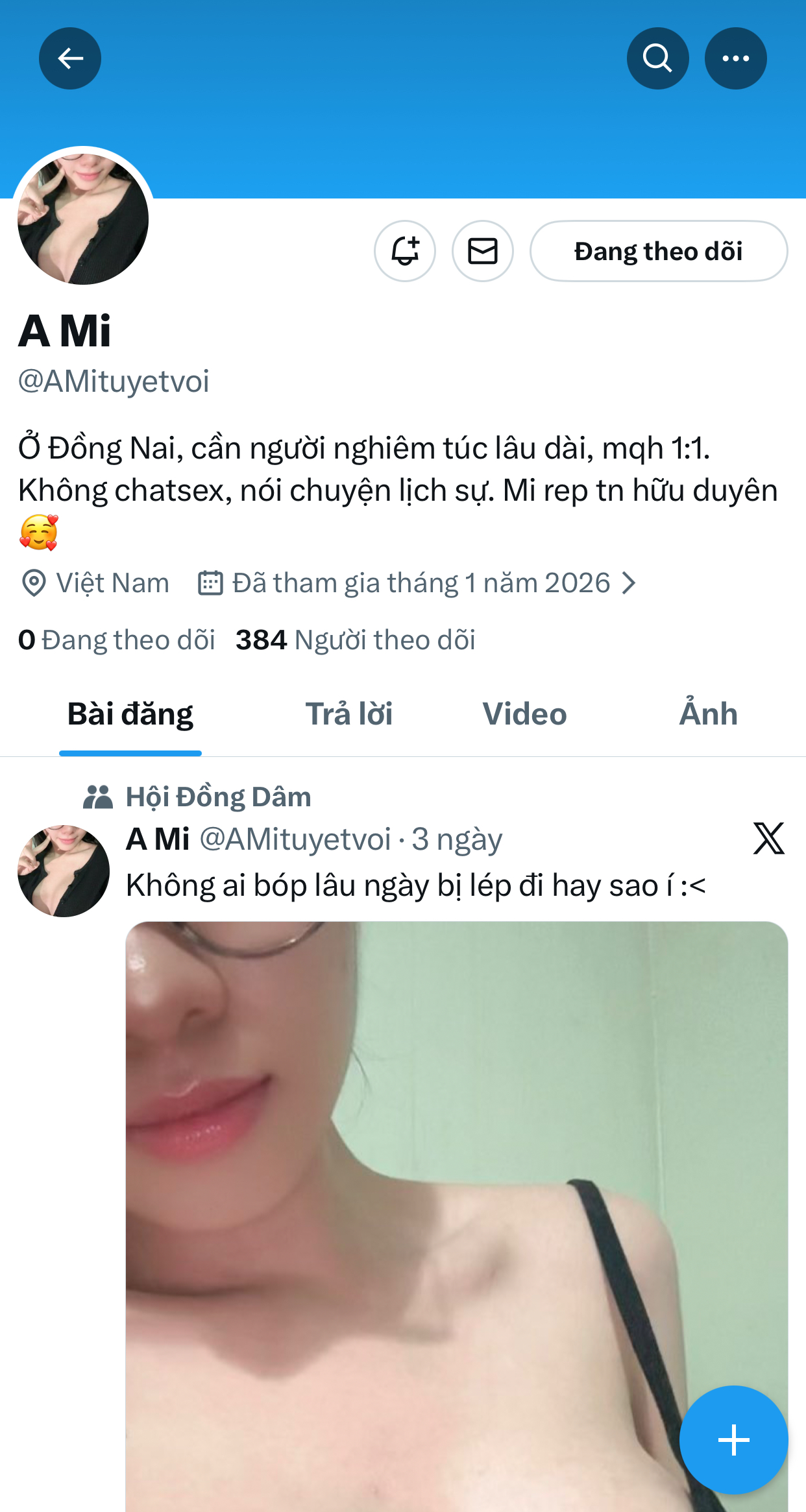The image size is (806, 1512).
Task: Switch to the Ảnh tab
Action: click(x=708, y=714)
